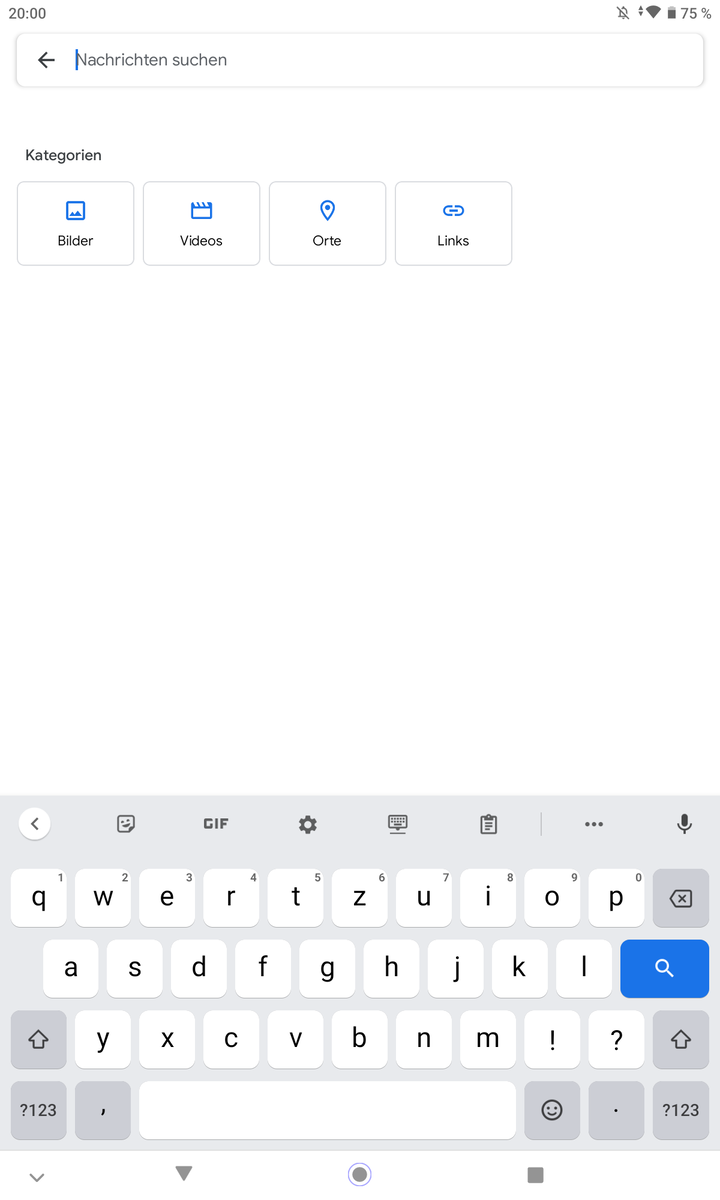The height and width of the screenshot is (1200, 720).
Task: Open keyboard settings gear
Action: pyautogui.click(x=308, y=824)
